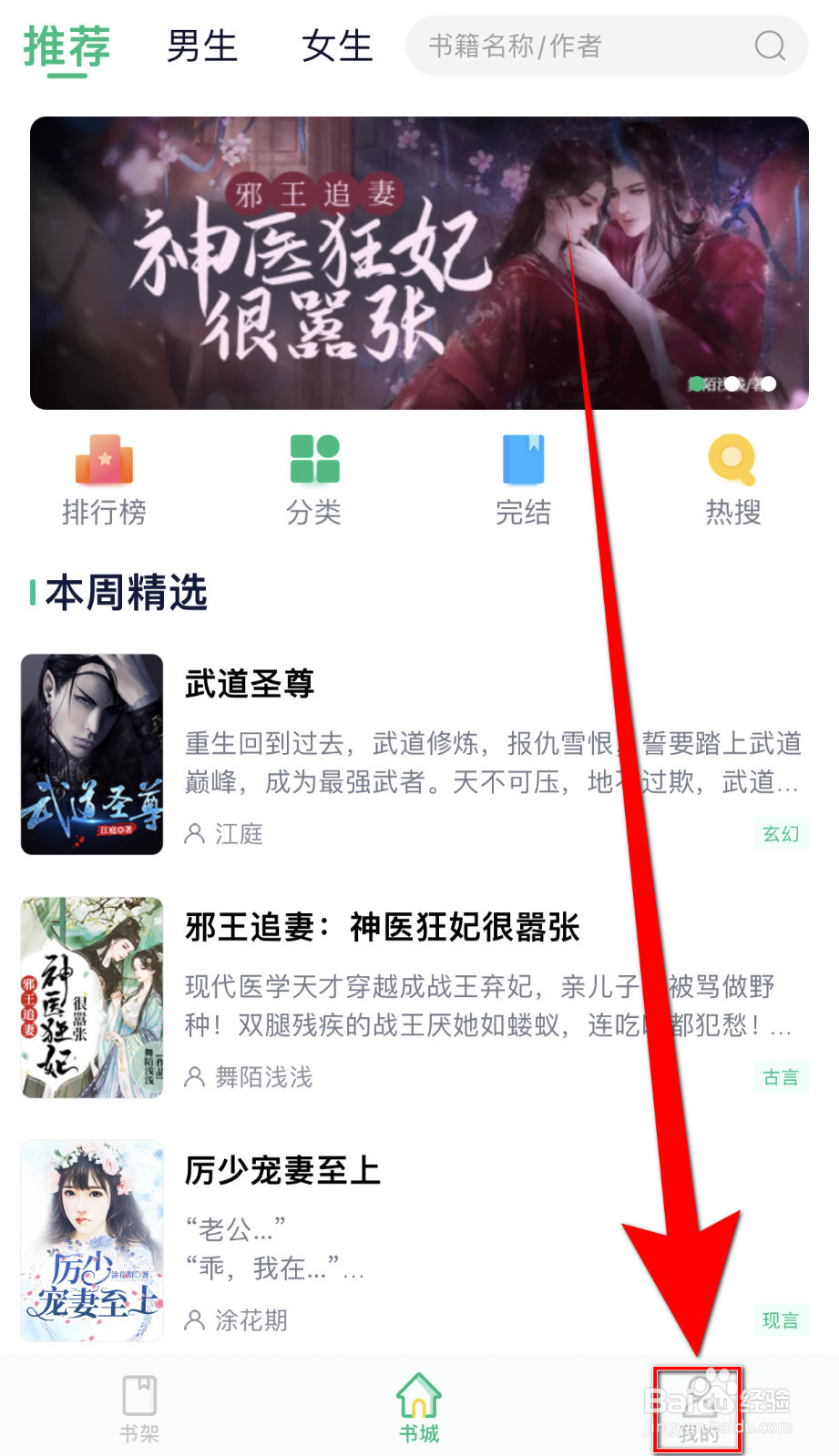Select the third carousel indicator dot
This screenshot has height=1456, width=839.
pos(767,384)
